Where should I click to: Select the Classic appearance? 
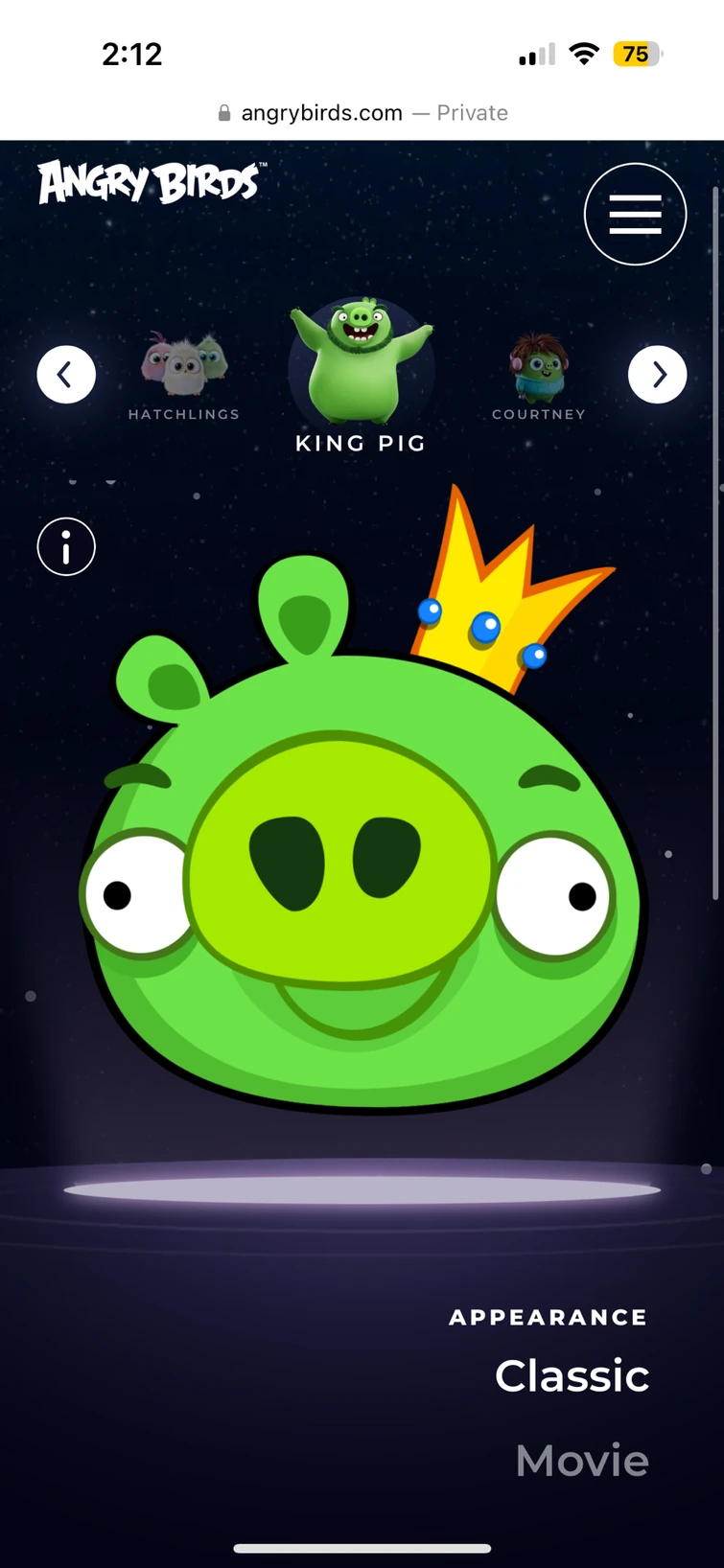[x=572, y=1375]
